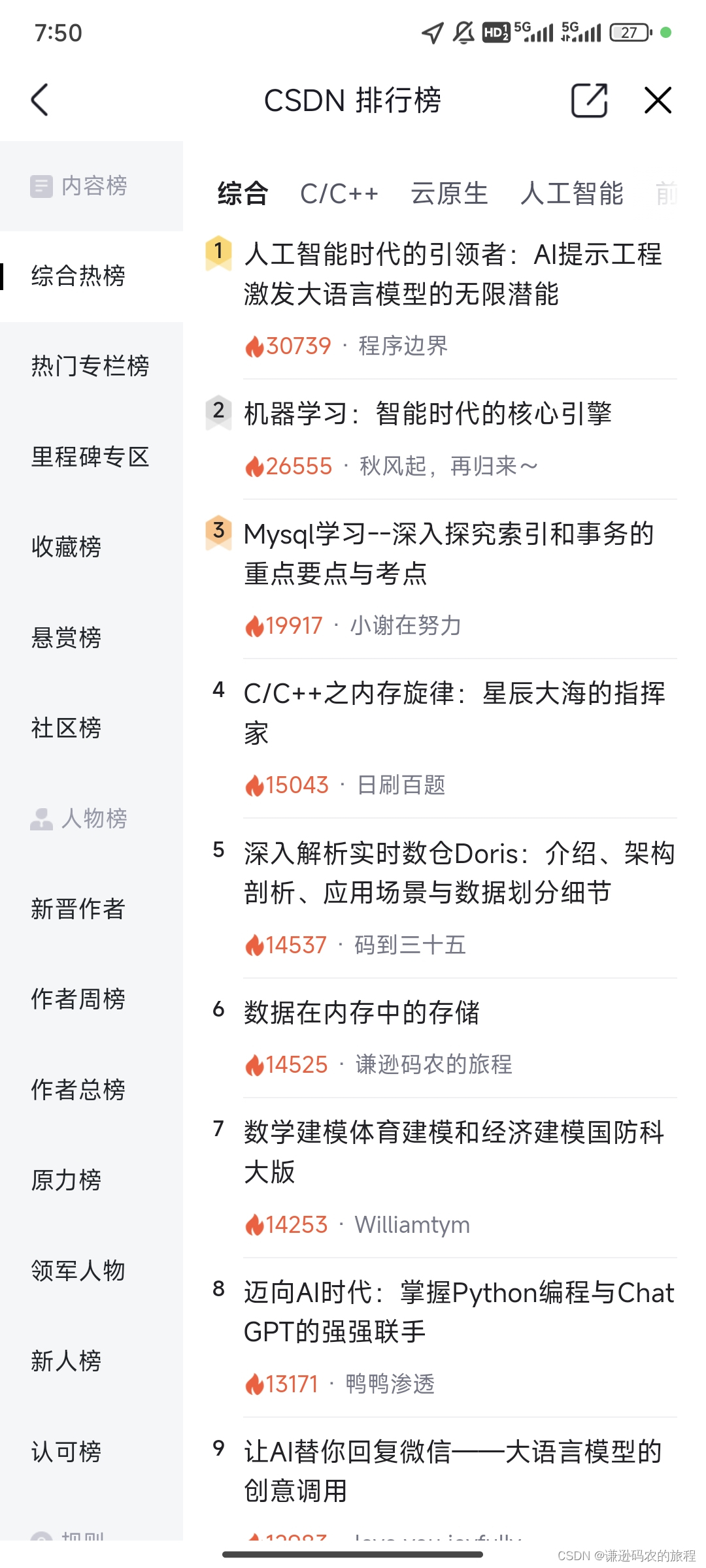
Task: Open the #1 article on AI提示工程
Action: coord(452,274)
